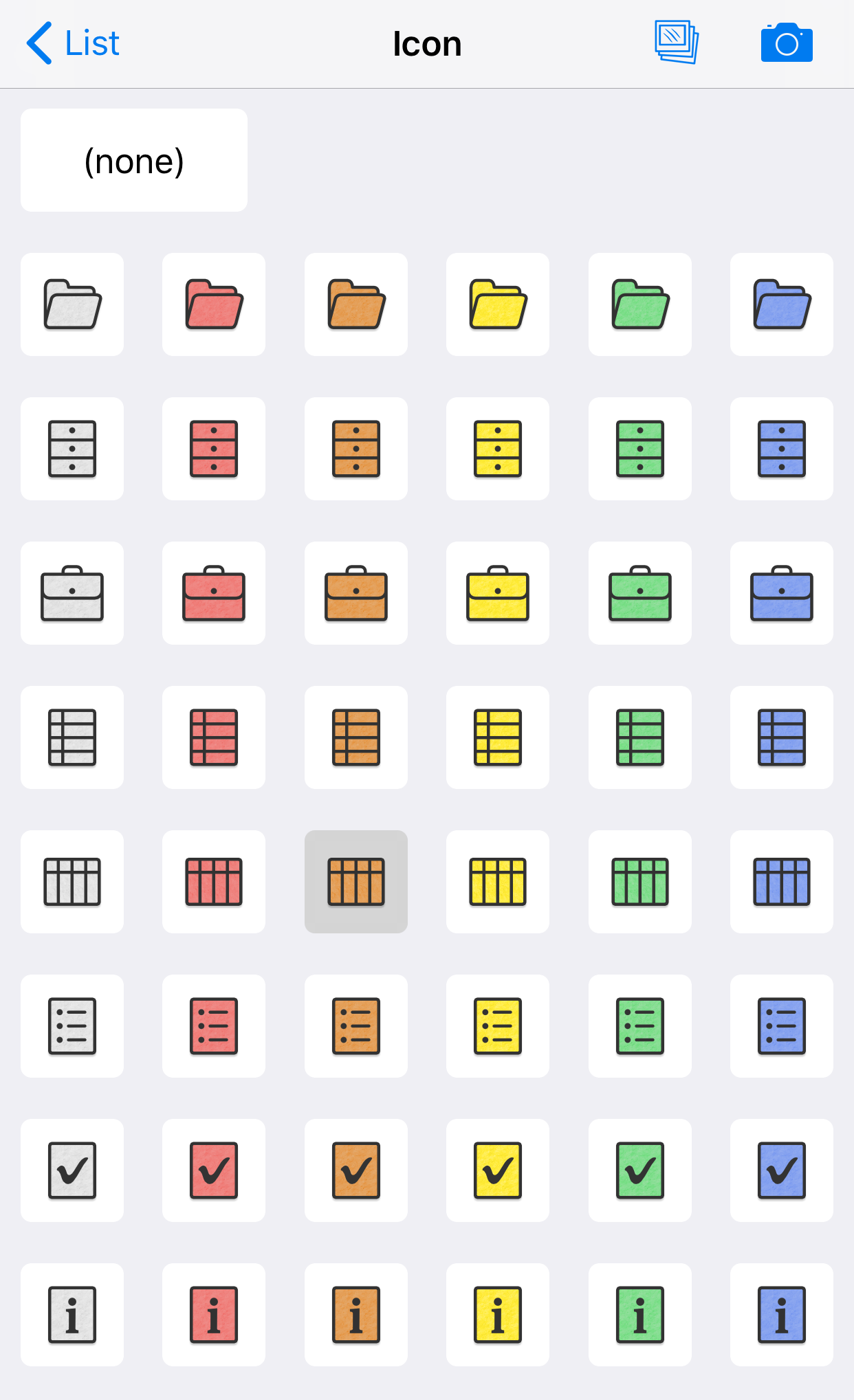Go back to List

point(73,43)
